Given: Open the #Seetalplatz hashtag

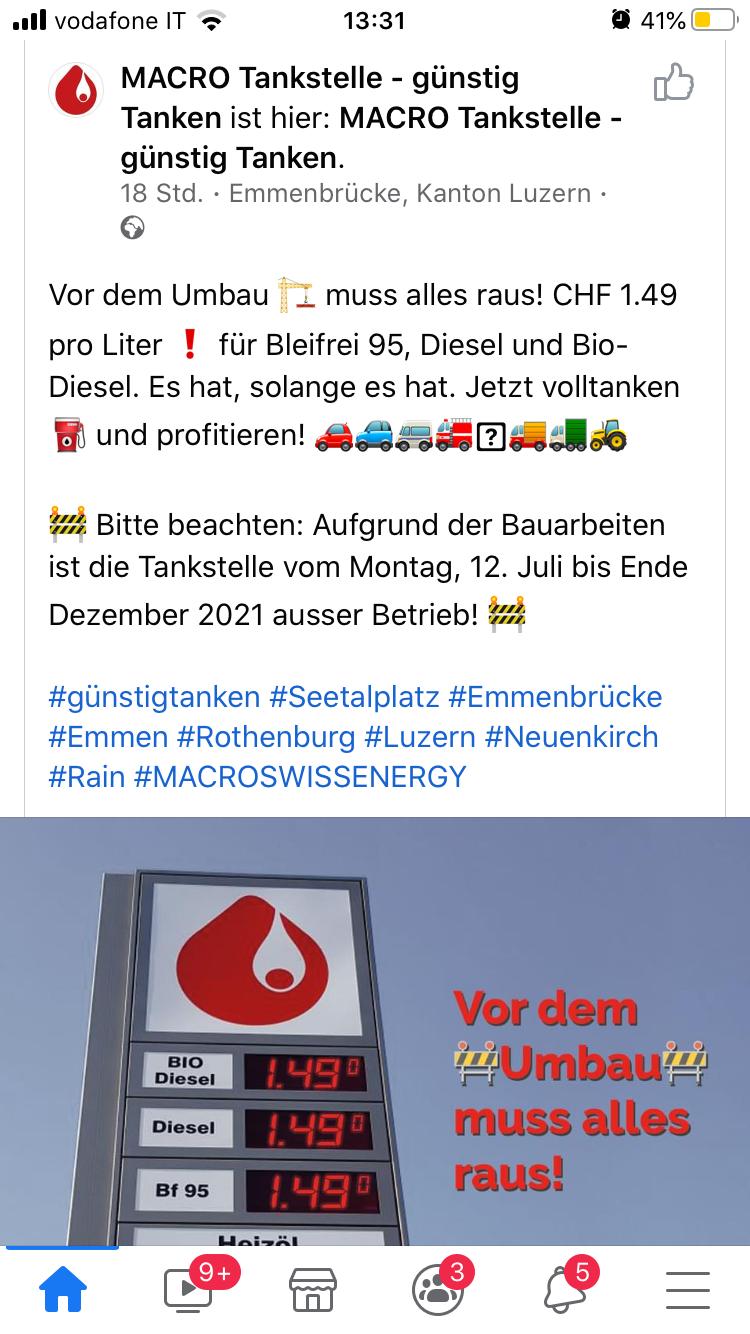Looking at the screenshot, I should [x=354, y=697].
